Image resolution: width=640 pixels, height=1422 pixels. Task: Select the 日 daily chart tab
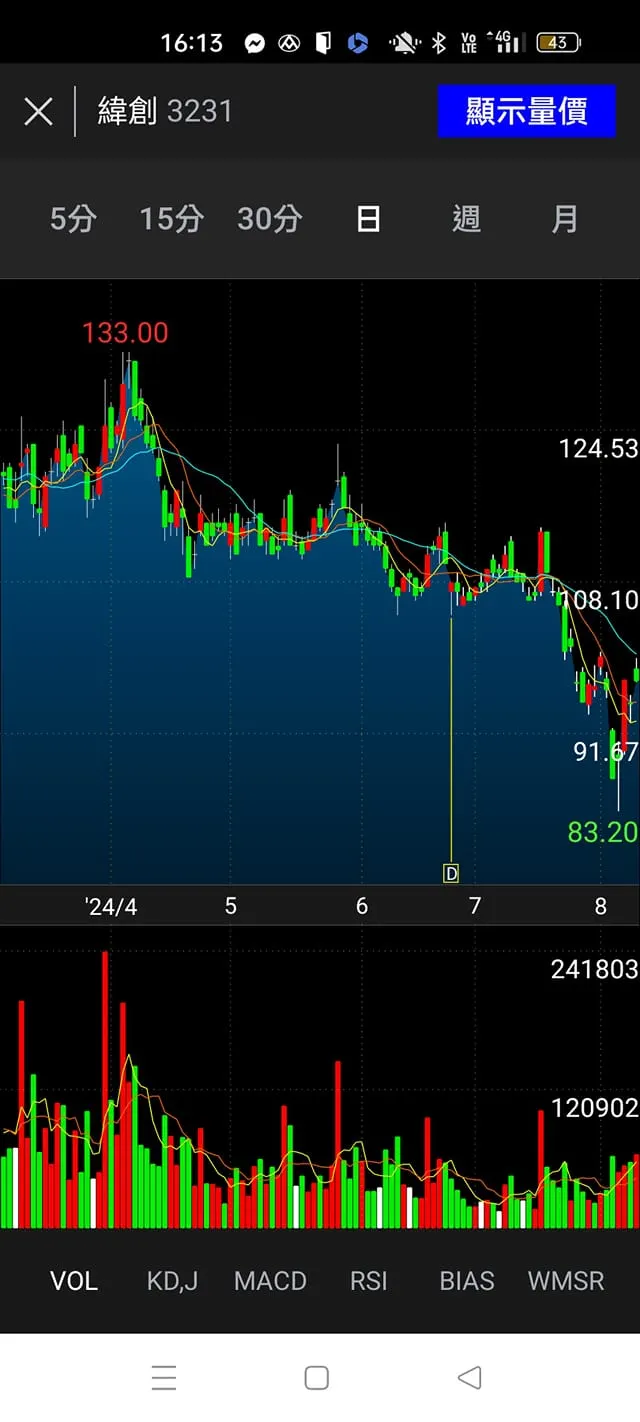[368, 219]
